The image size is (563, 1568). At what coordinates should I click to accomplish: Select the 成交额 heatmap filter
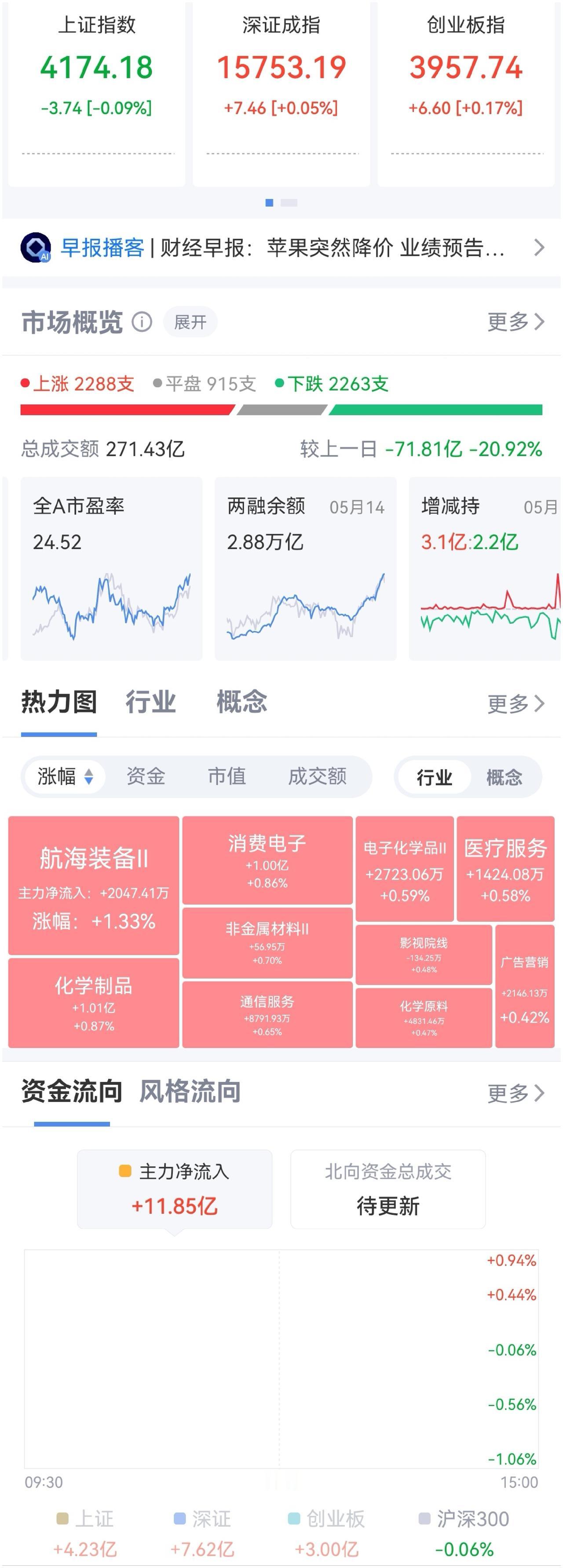coord(318,776)
